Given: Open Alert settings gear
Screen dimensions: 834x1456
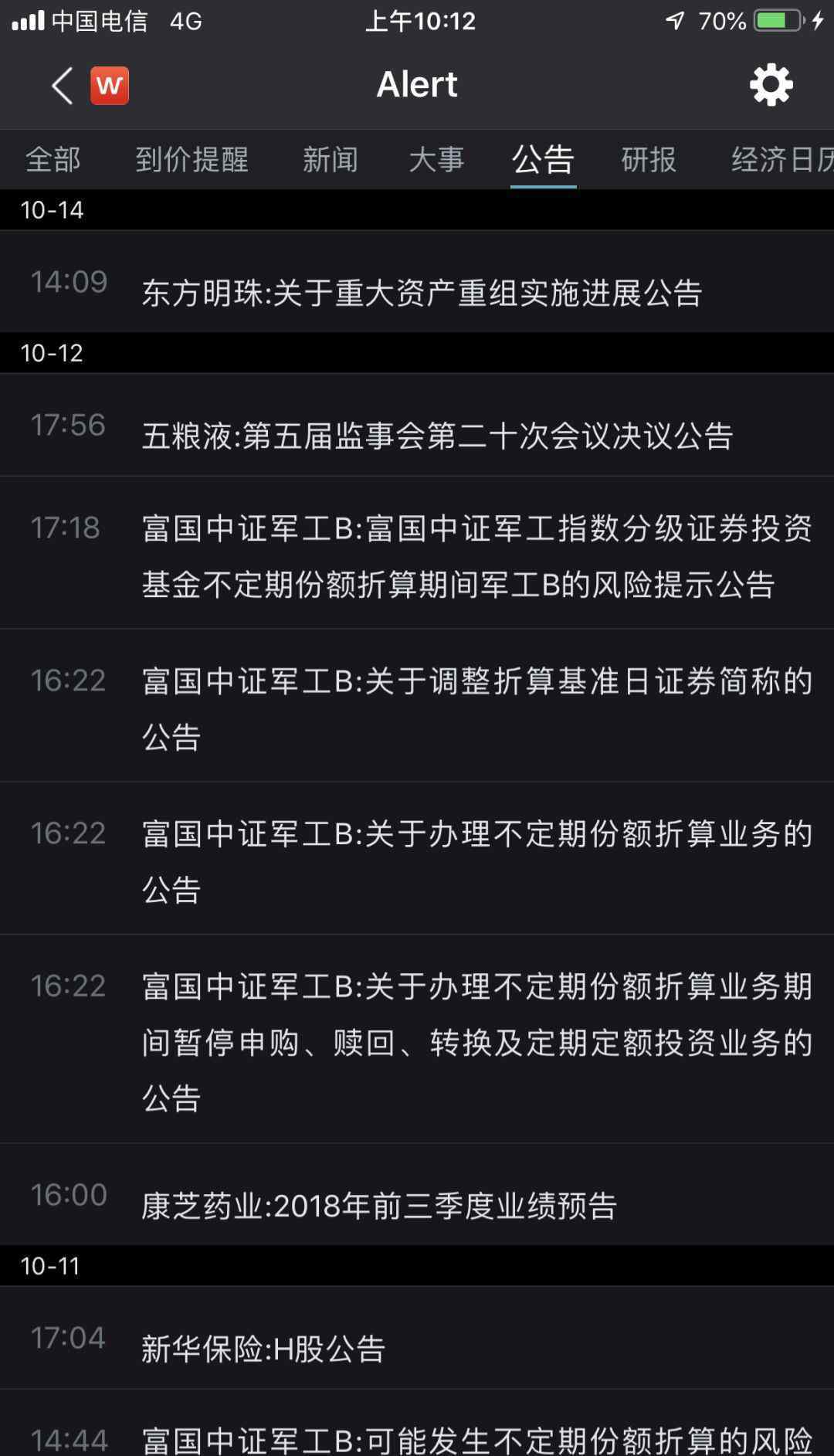Looking at the screenshot, I should [x=771, y=85].
